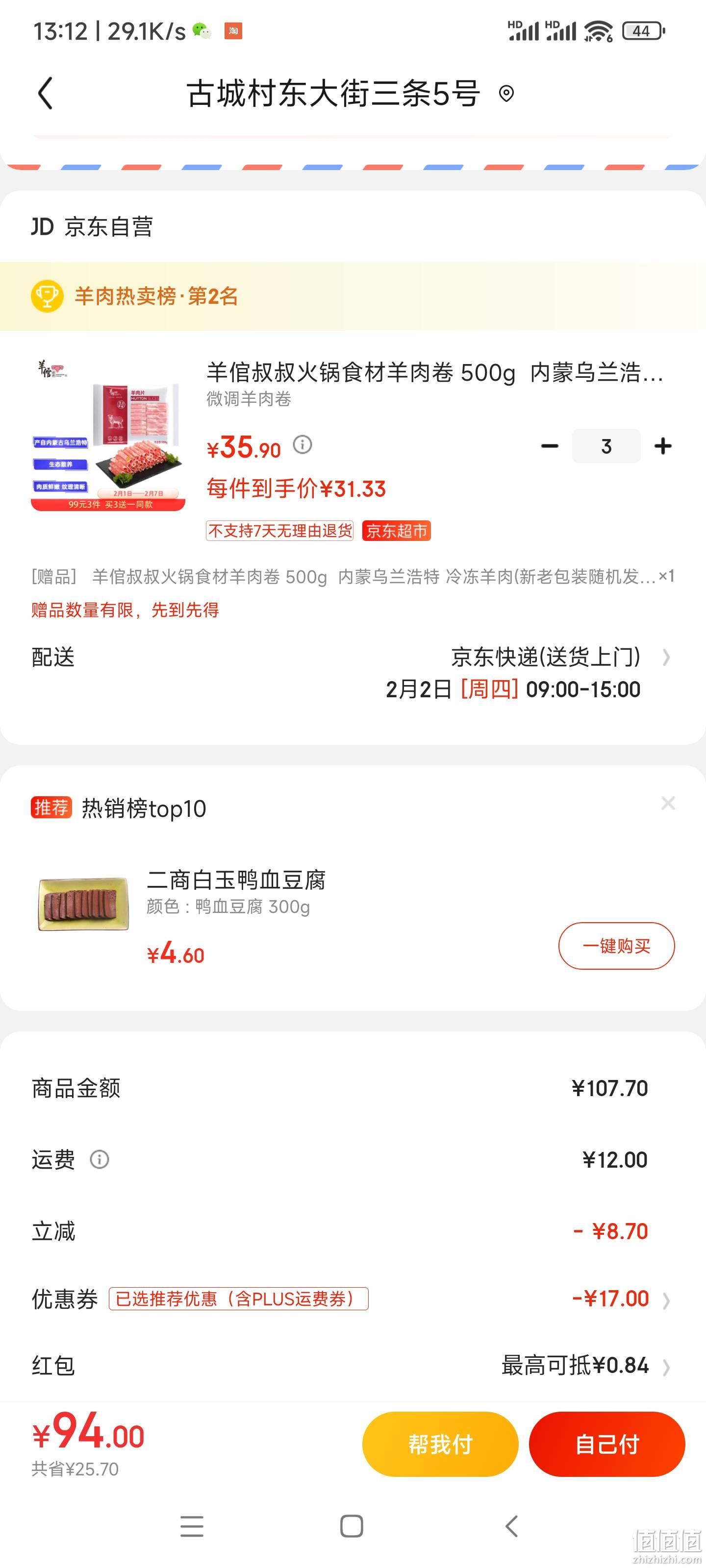Dismiss the 热销榜top10 recommendation card
Image resolution: width=706 pixels, height=1568 pixels.
click(668, 804)
